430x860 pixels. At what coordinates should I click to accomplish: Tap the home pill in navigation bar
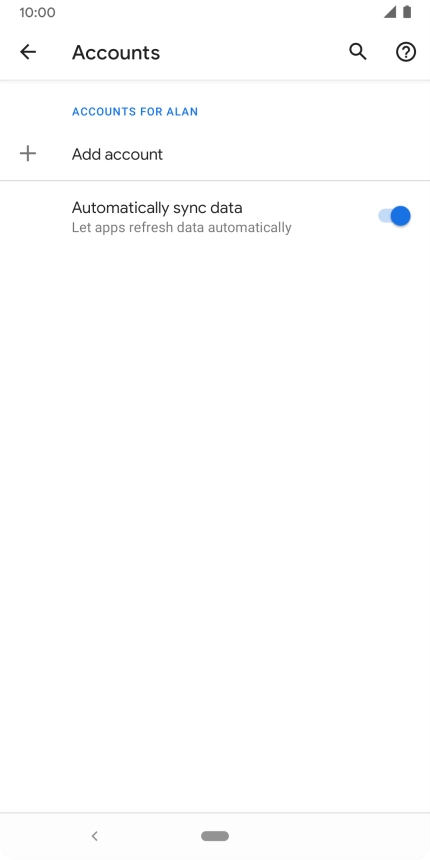tap(215, 836)
